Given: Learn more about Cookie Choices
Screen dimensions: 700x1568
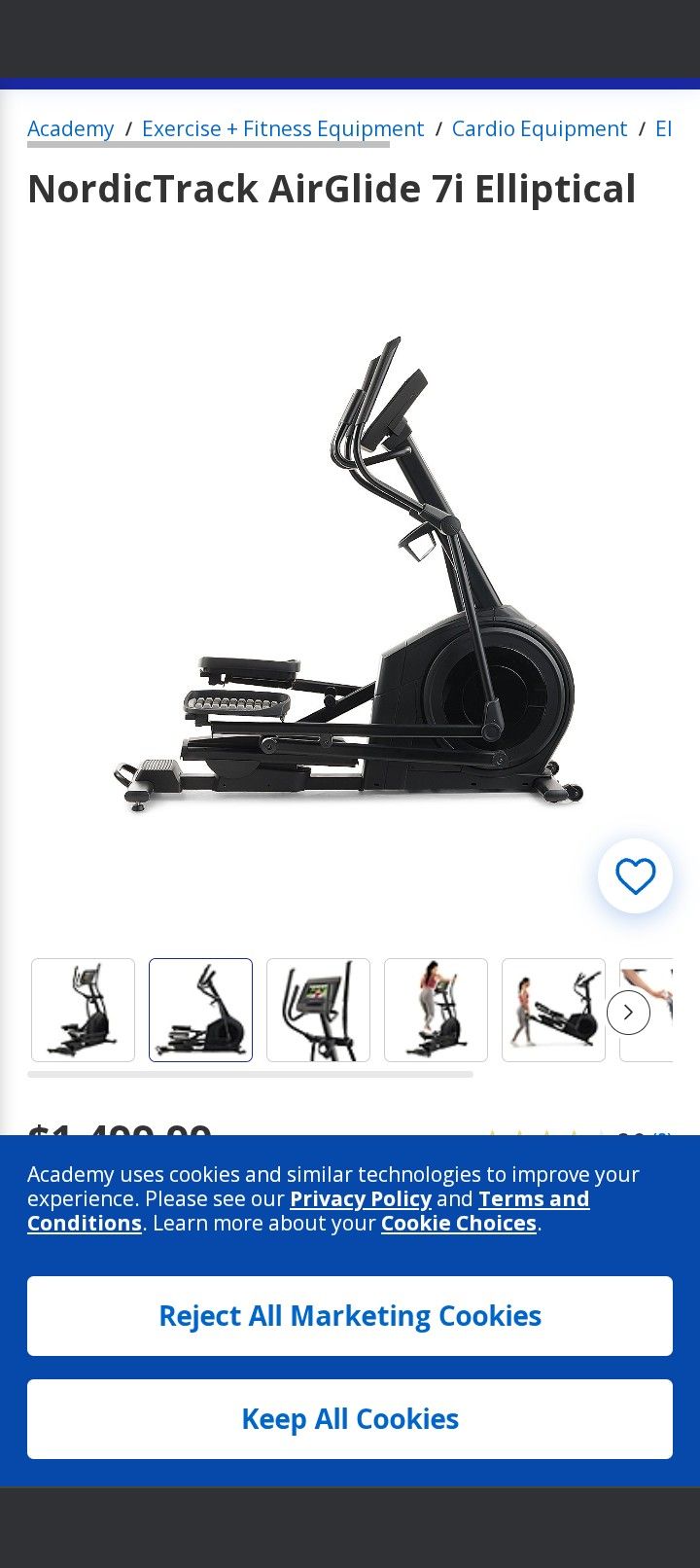Looking at the screenshot, I should tap(458, 1223).
